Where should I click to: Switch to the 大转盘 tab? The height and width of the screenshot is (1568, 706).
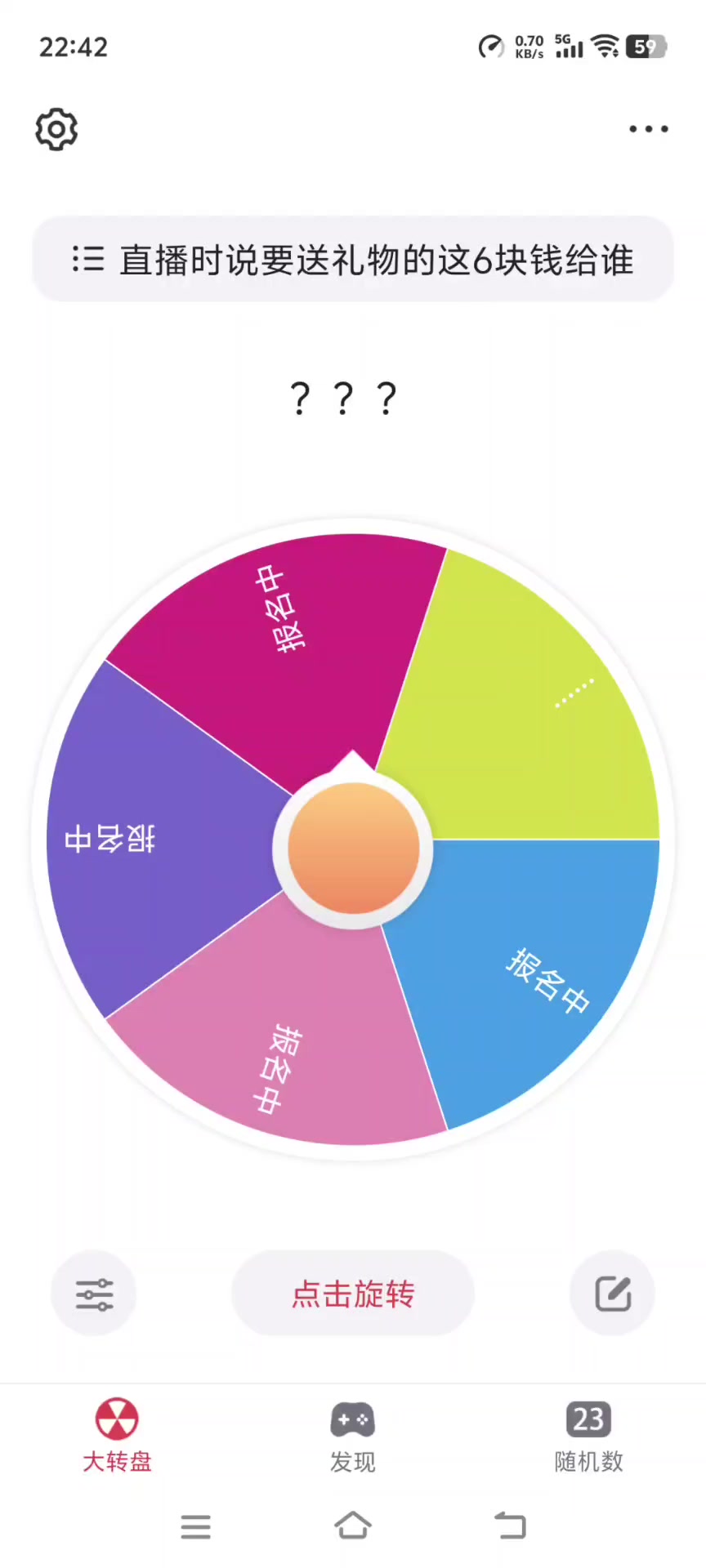pos(117,1435)
